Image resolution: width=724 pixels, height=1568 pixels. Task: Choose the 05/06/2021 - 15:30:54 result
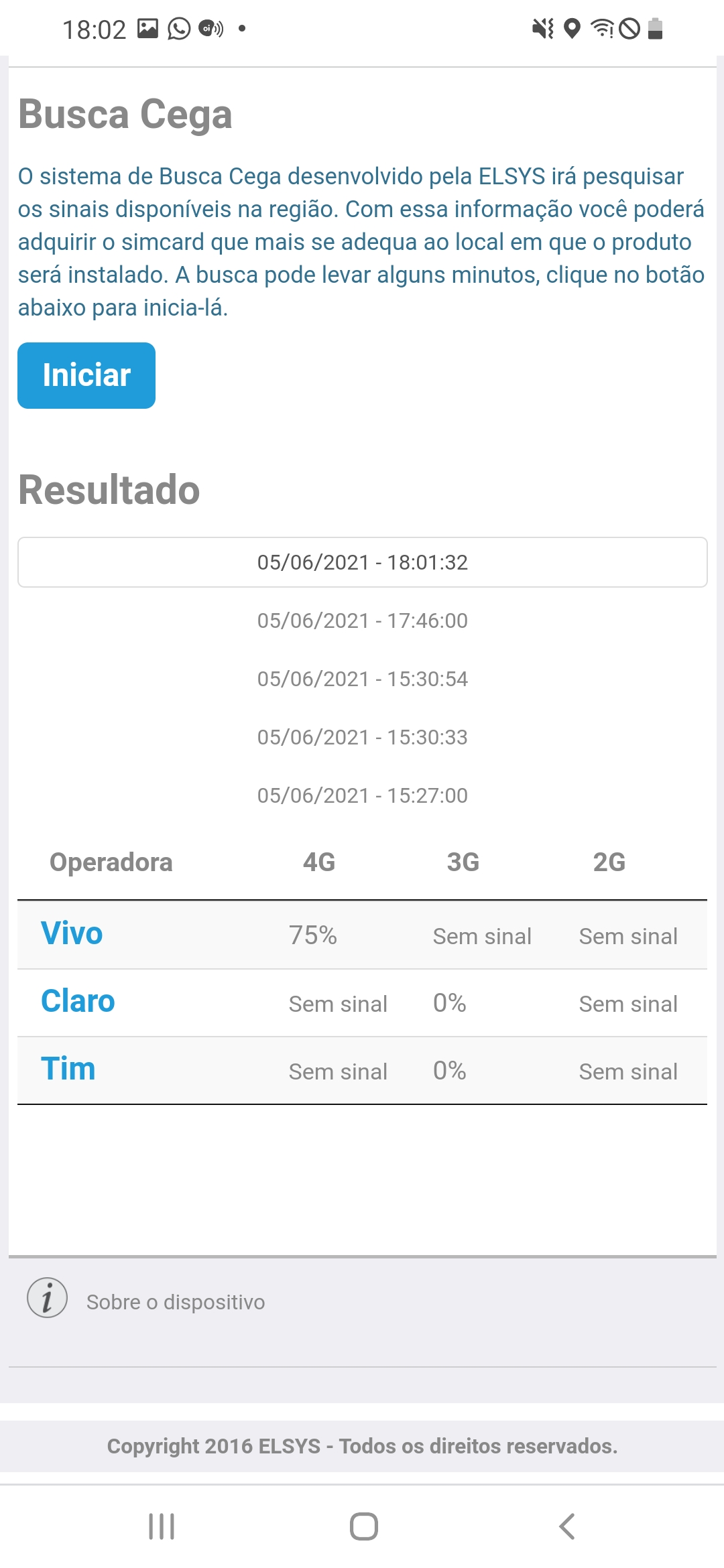(362, 679)
